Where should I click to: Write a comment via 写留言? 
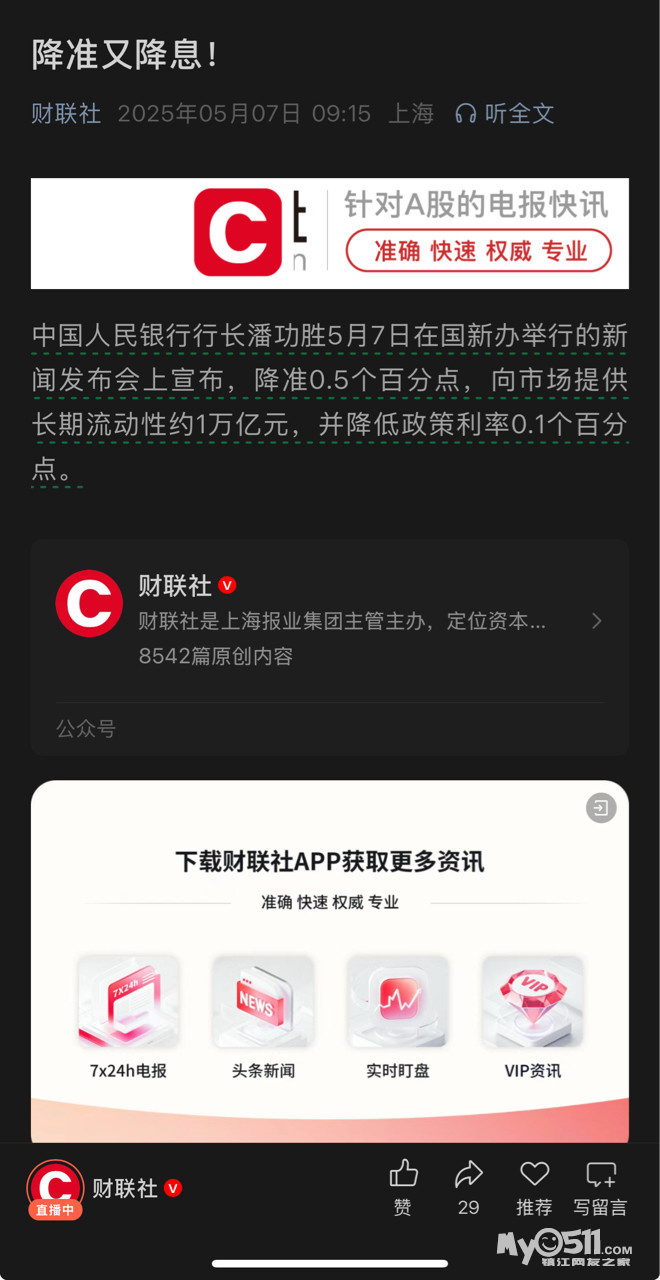pos(601,1187)
